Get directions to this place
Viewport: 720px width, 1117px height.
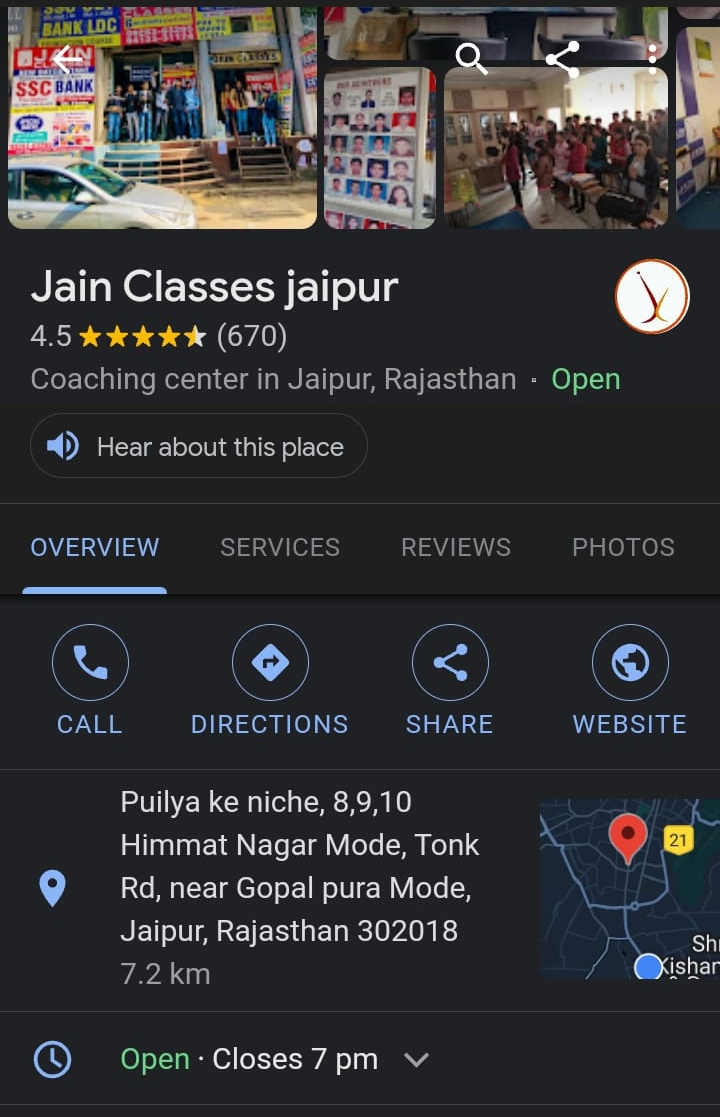pos(270,680)
